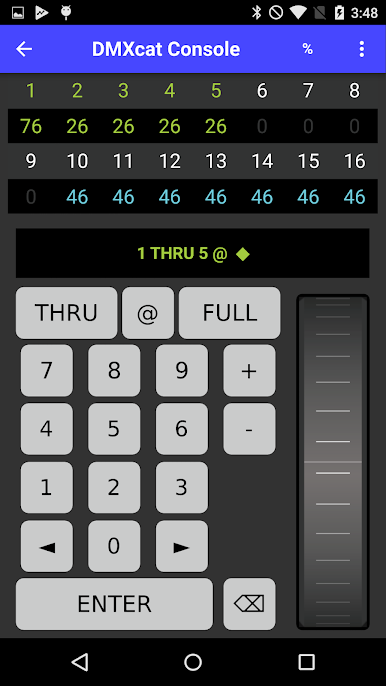Enter digit 9 on the keypad
The image size is (386, 686).
[x=182, y=371]
